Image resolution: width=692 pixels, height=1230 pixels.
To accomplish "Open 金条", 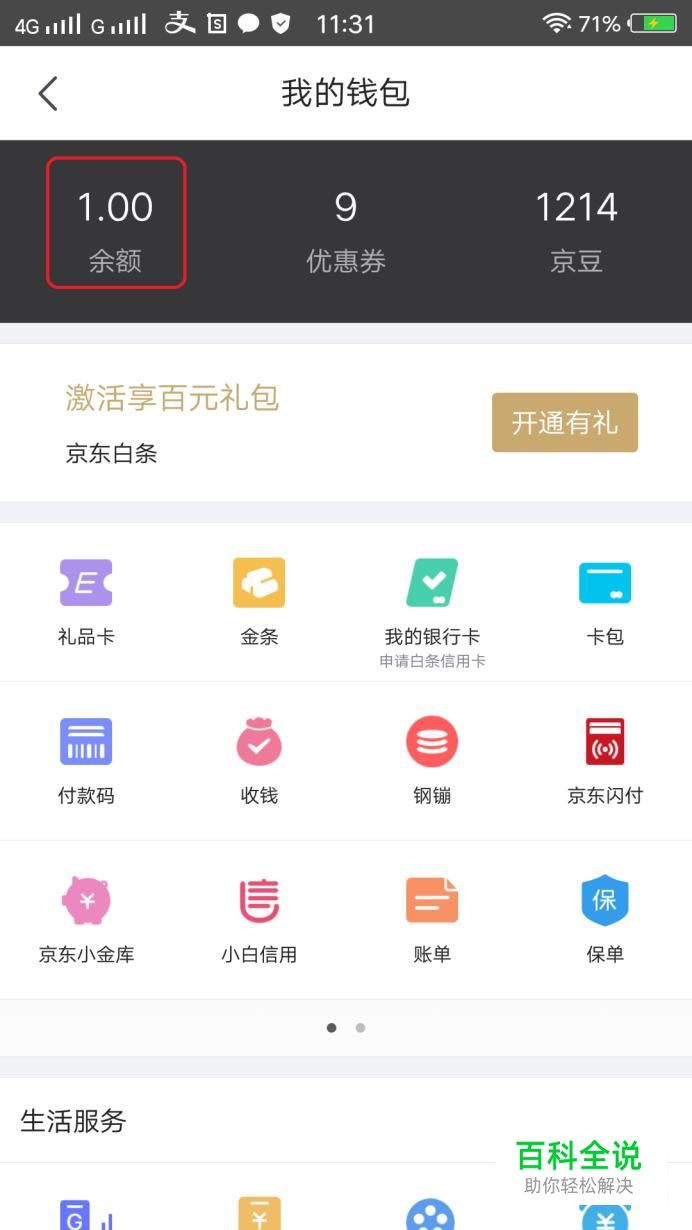I will point(259,602).
